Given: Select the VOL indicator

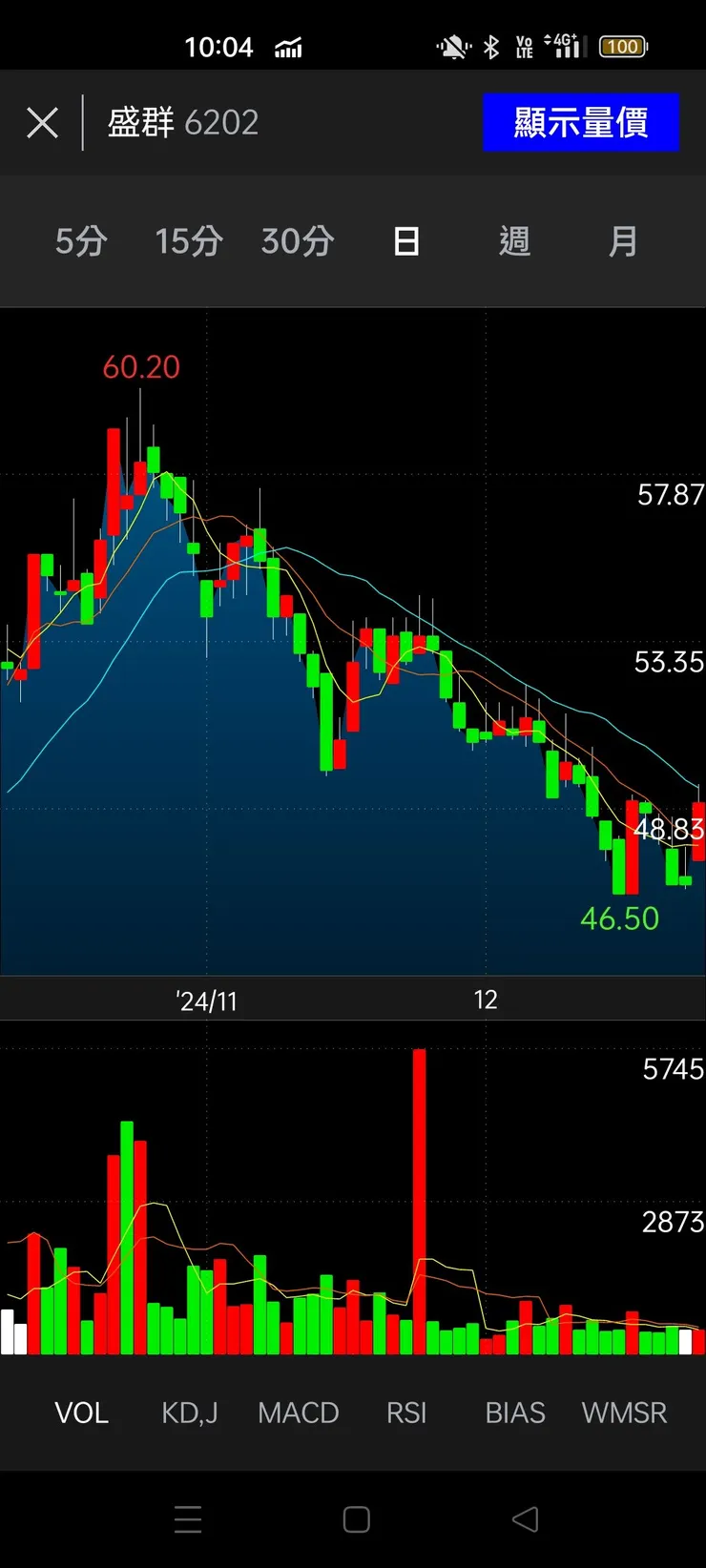Looking at the screenshot, I should point(81,1413).
